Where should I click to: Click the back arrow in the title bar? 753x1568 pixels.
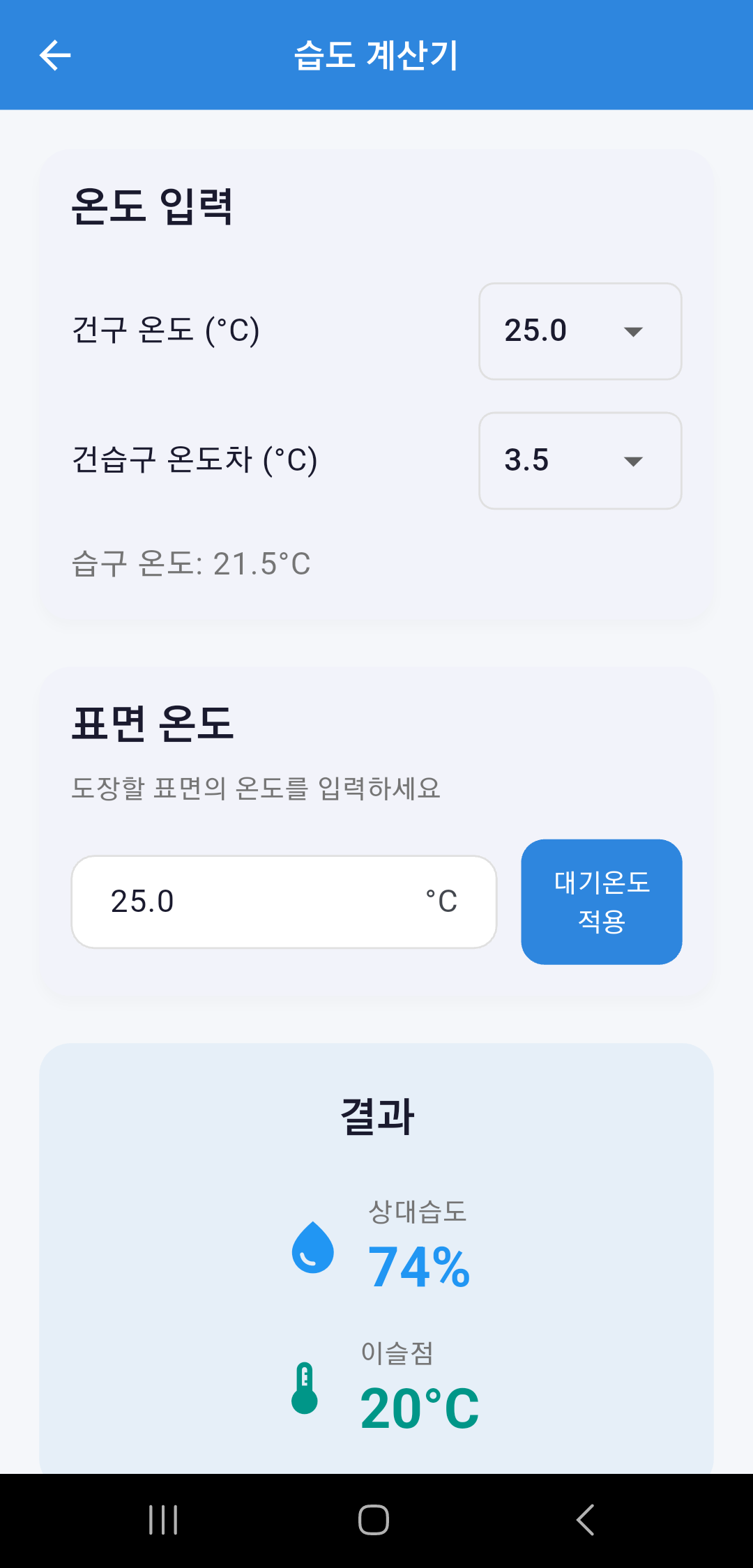[54, 54]
